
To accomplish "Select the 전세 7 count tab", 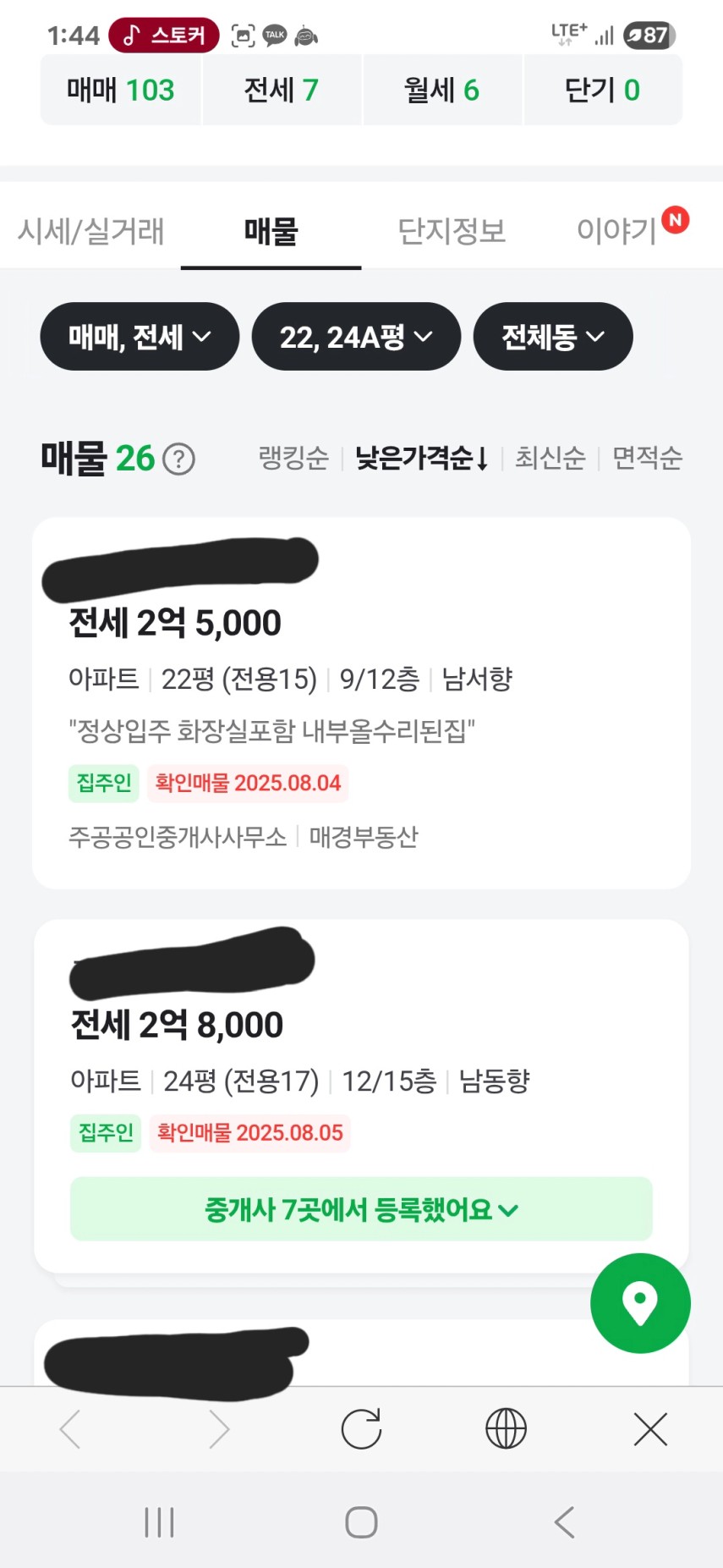I will [x=282, y=90].
